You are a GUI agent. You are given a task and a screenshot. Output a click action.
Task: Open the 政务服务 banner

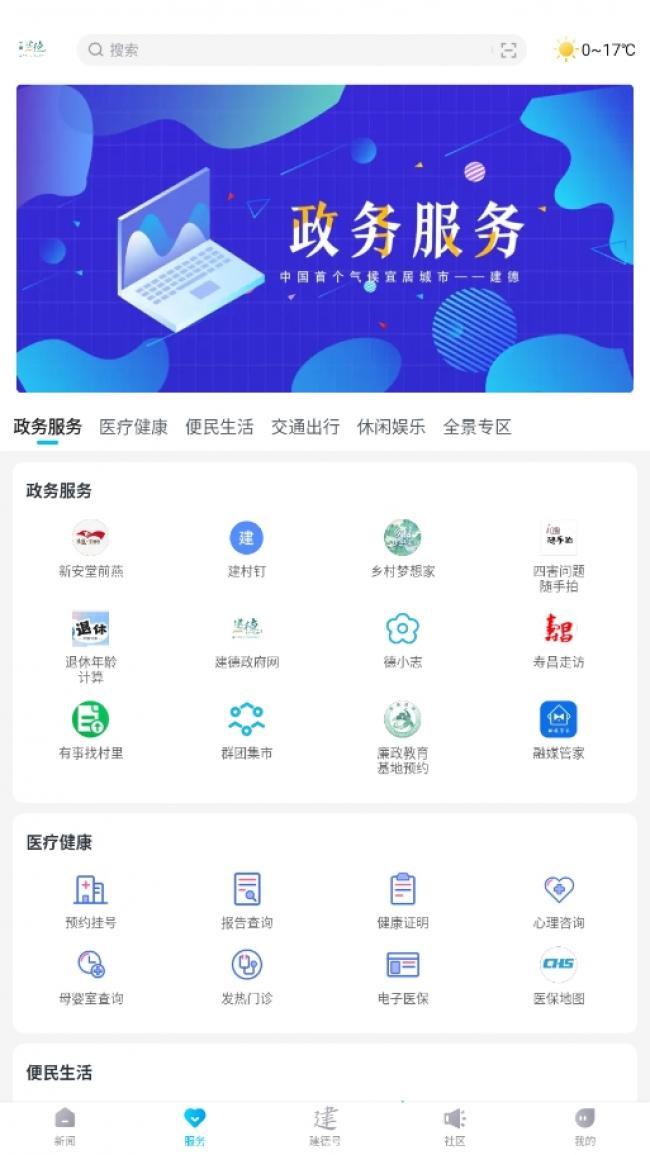324,238
